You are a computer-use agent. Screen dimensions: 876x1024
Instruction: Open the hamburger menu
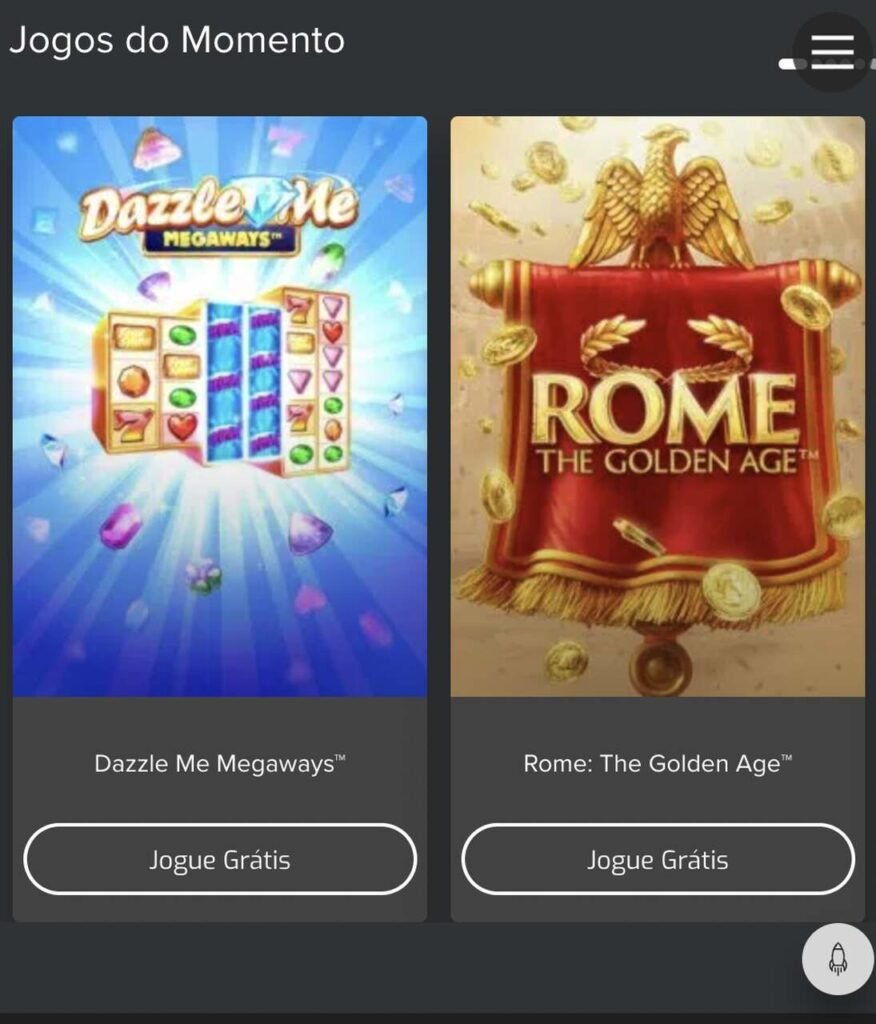(832, 52)
